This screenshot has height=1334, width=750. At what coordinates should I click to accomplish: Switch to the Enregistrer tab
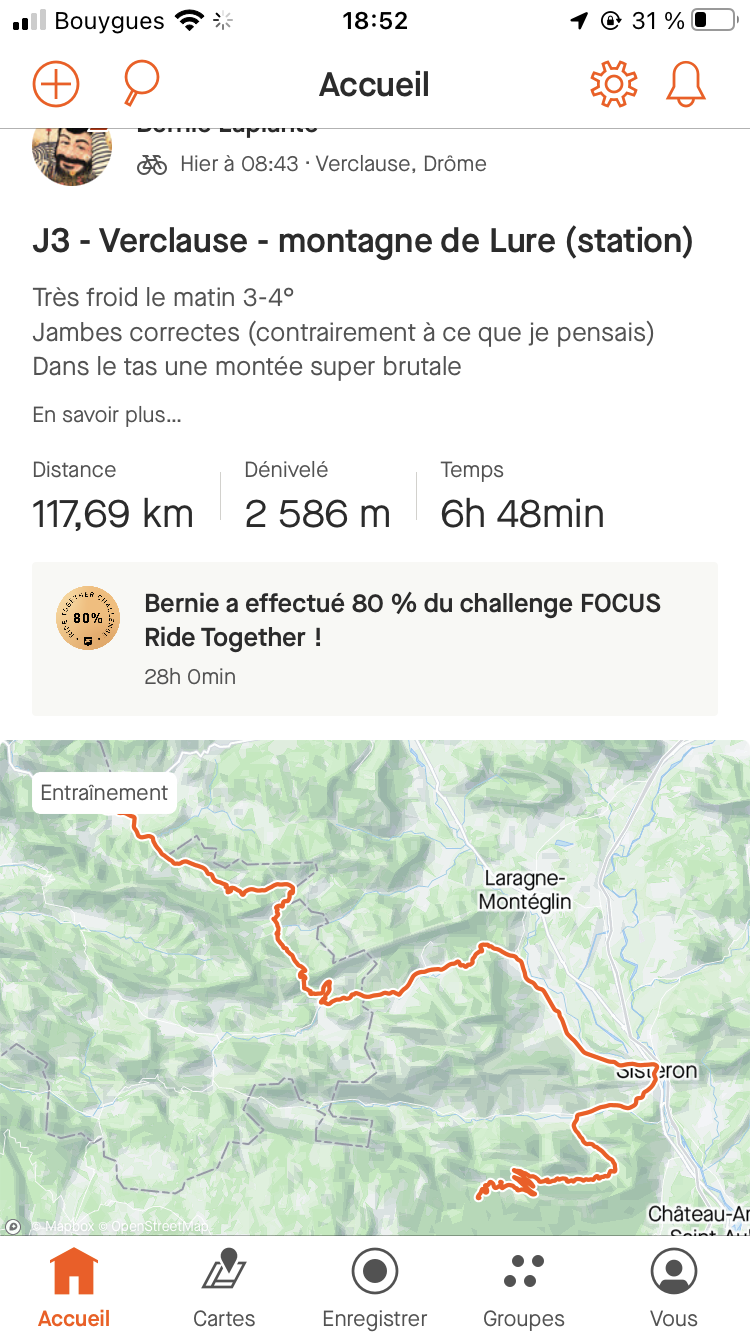(375, 1289)
